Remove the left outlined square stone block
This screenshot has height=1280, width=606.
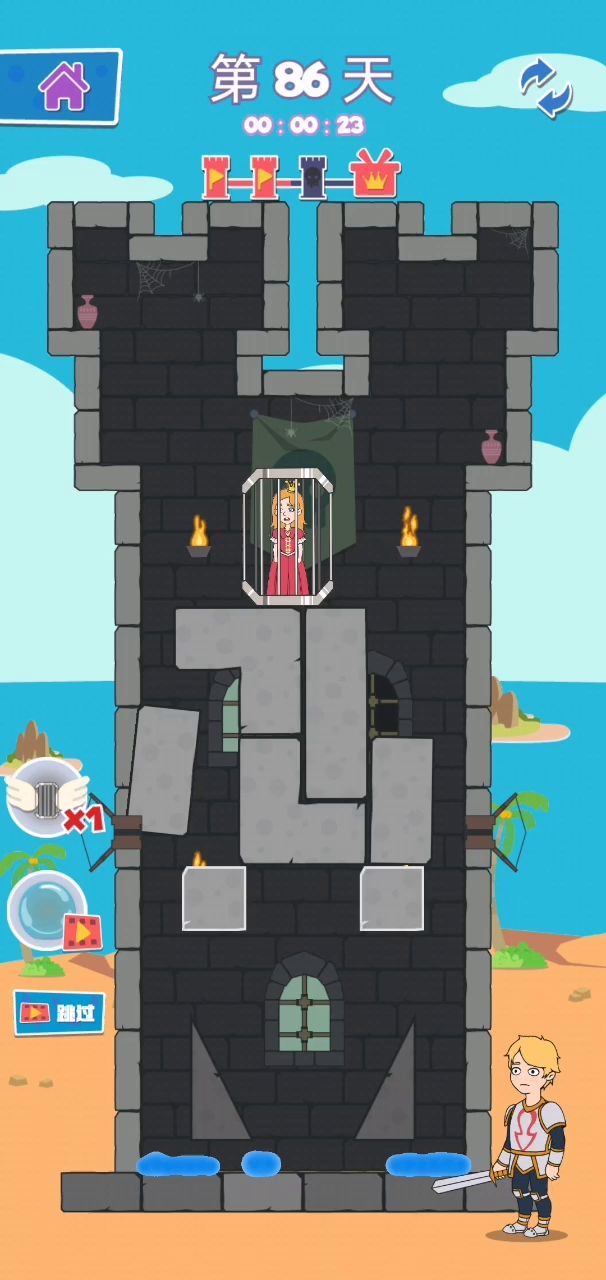pyautogui.click(x=214, y=898)
